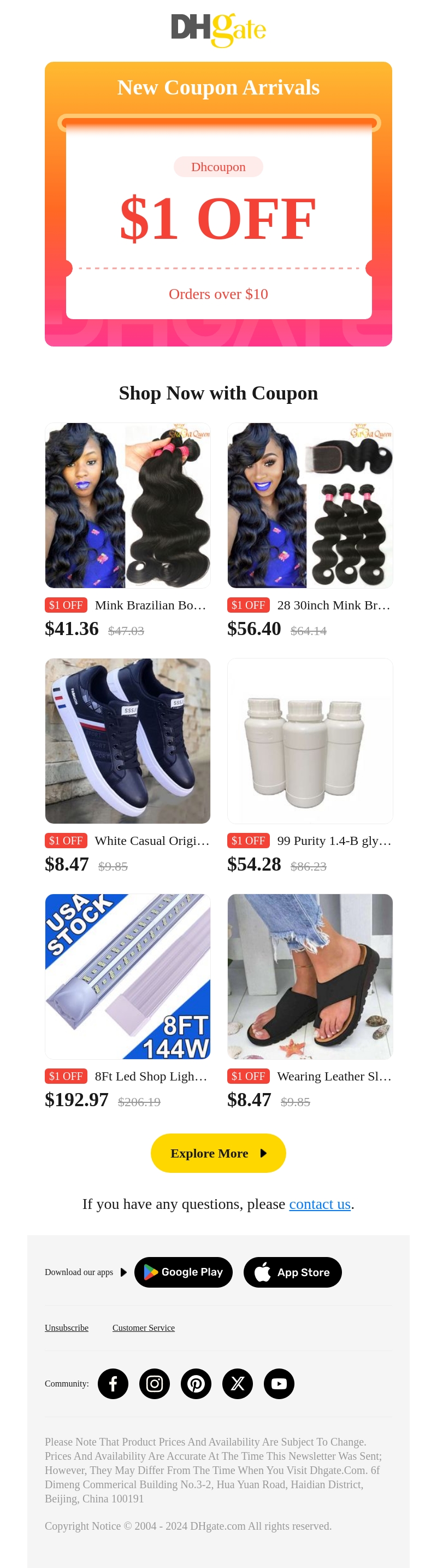Open the Customer Service link

[143, 1328]
